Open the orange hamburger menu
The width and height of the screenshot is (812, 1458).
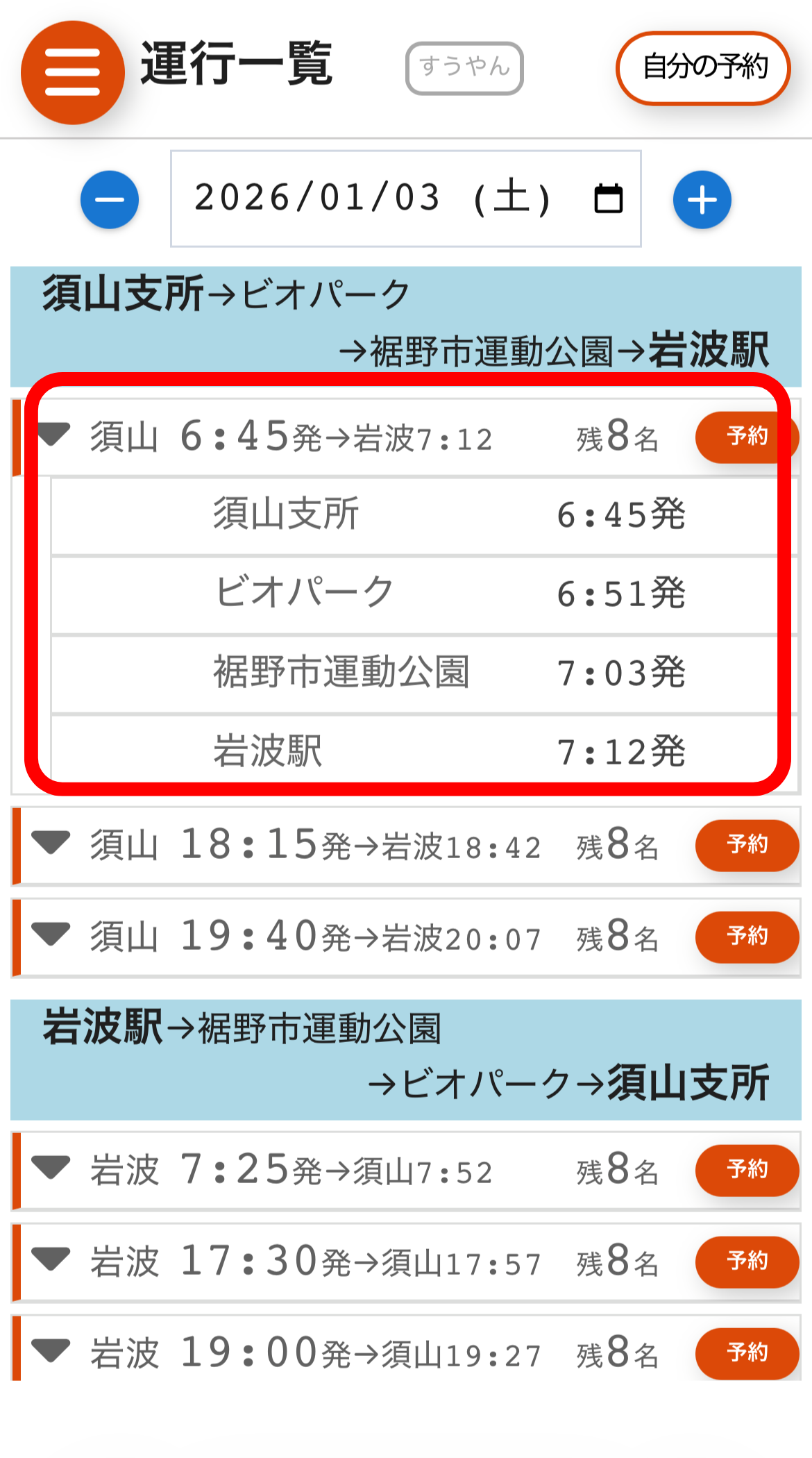[72, 73]
